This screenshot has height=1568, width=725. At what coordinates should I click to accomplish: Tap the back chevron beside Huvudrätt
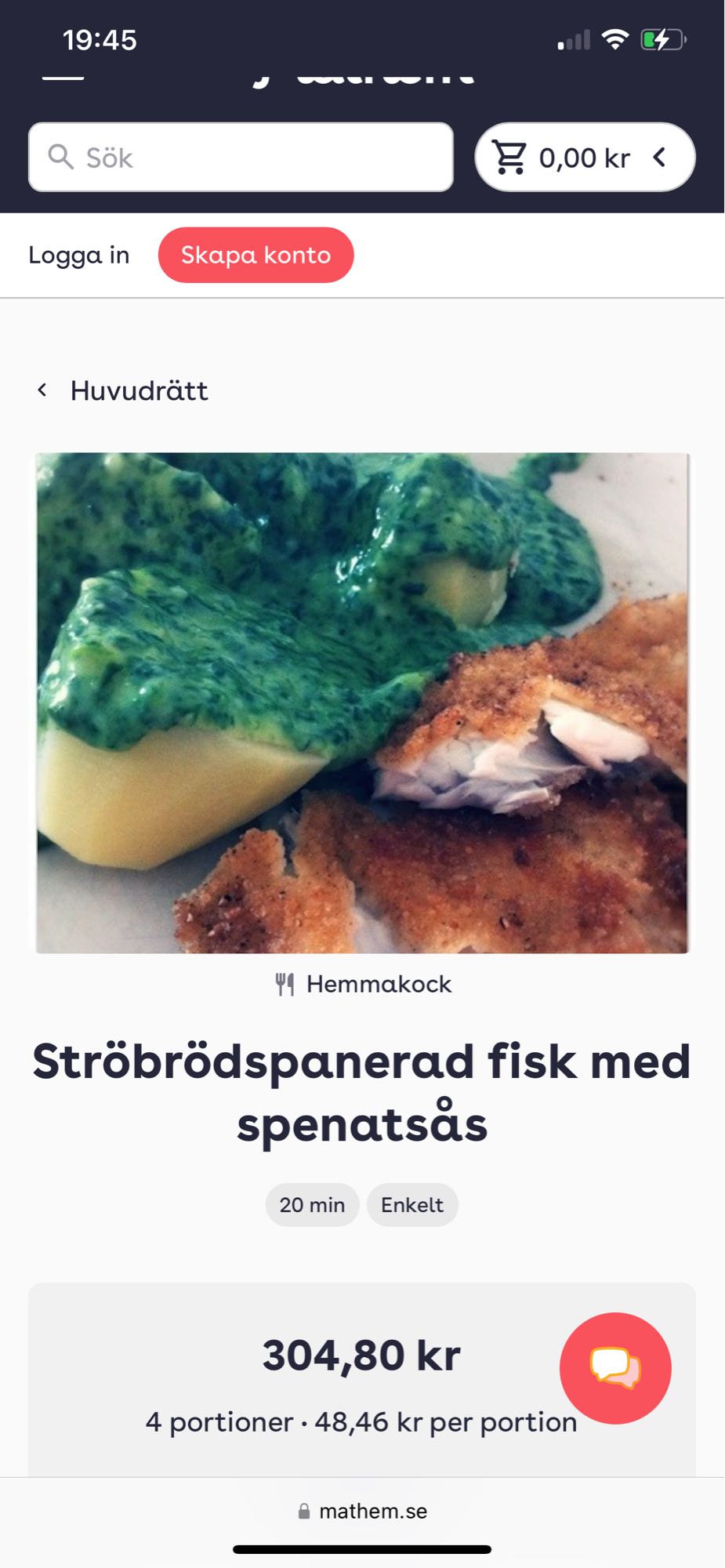click(42, 390)
